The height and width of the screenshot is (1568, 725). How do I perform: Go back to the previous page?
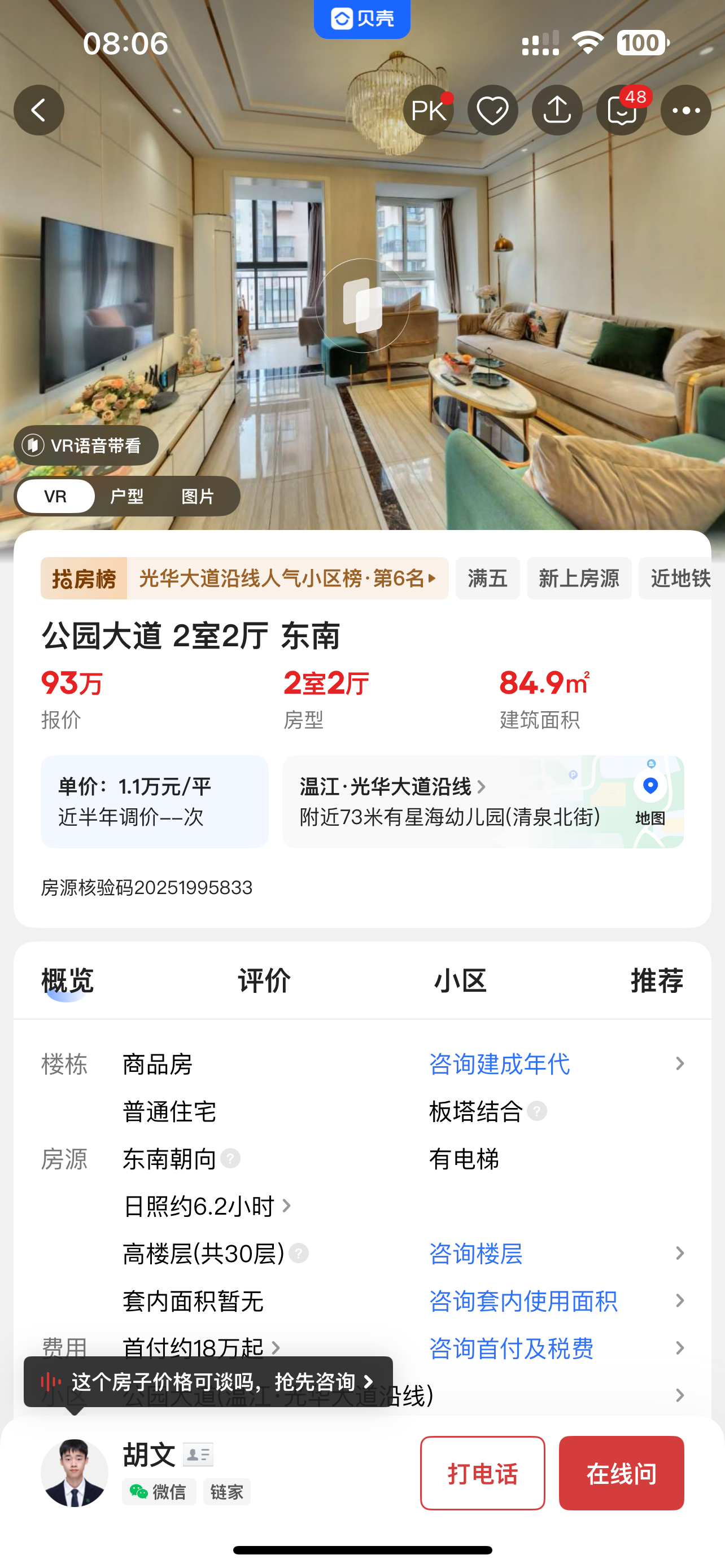coord(39,110)
